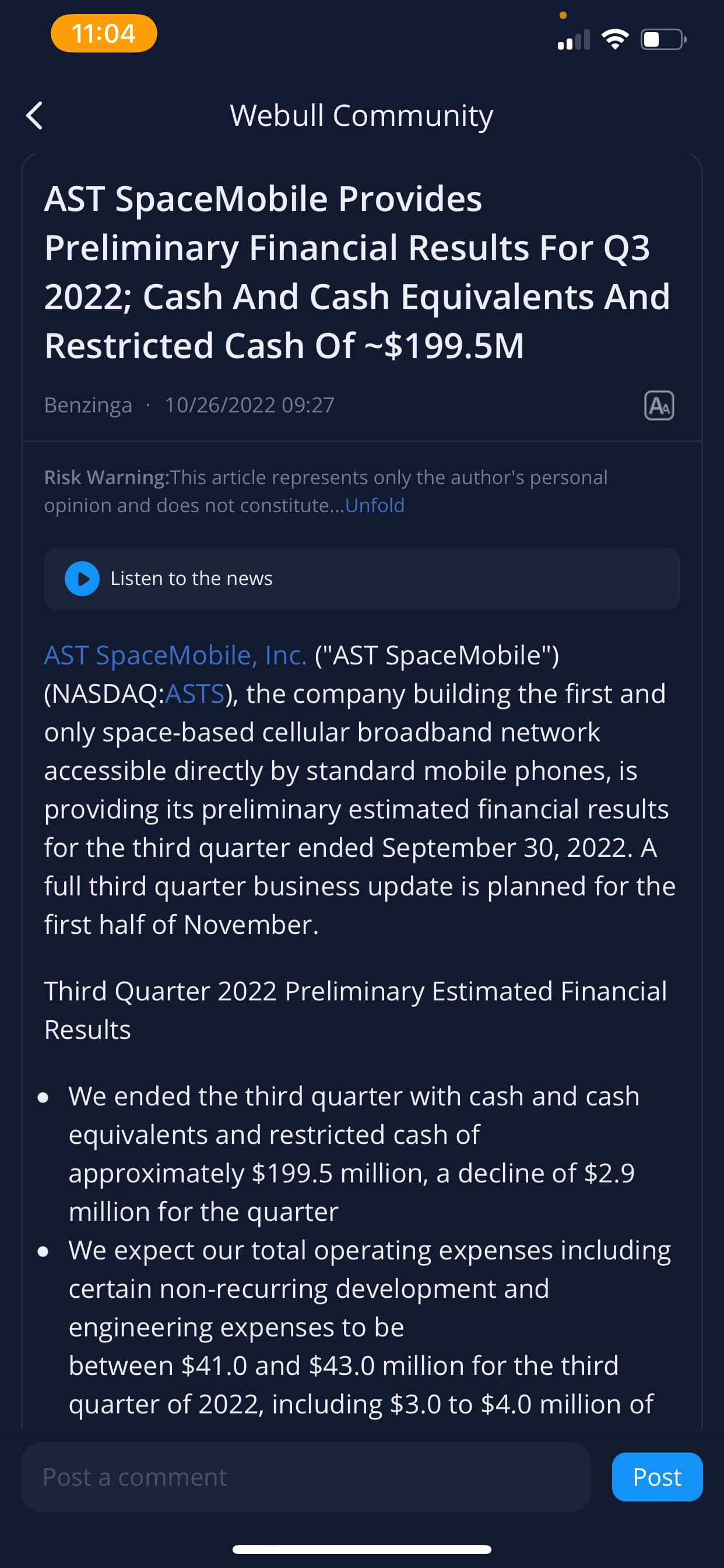Play Listen to the news audio

82,579
